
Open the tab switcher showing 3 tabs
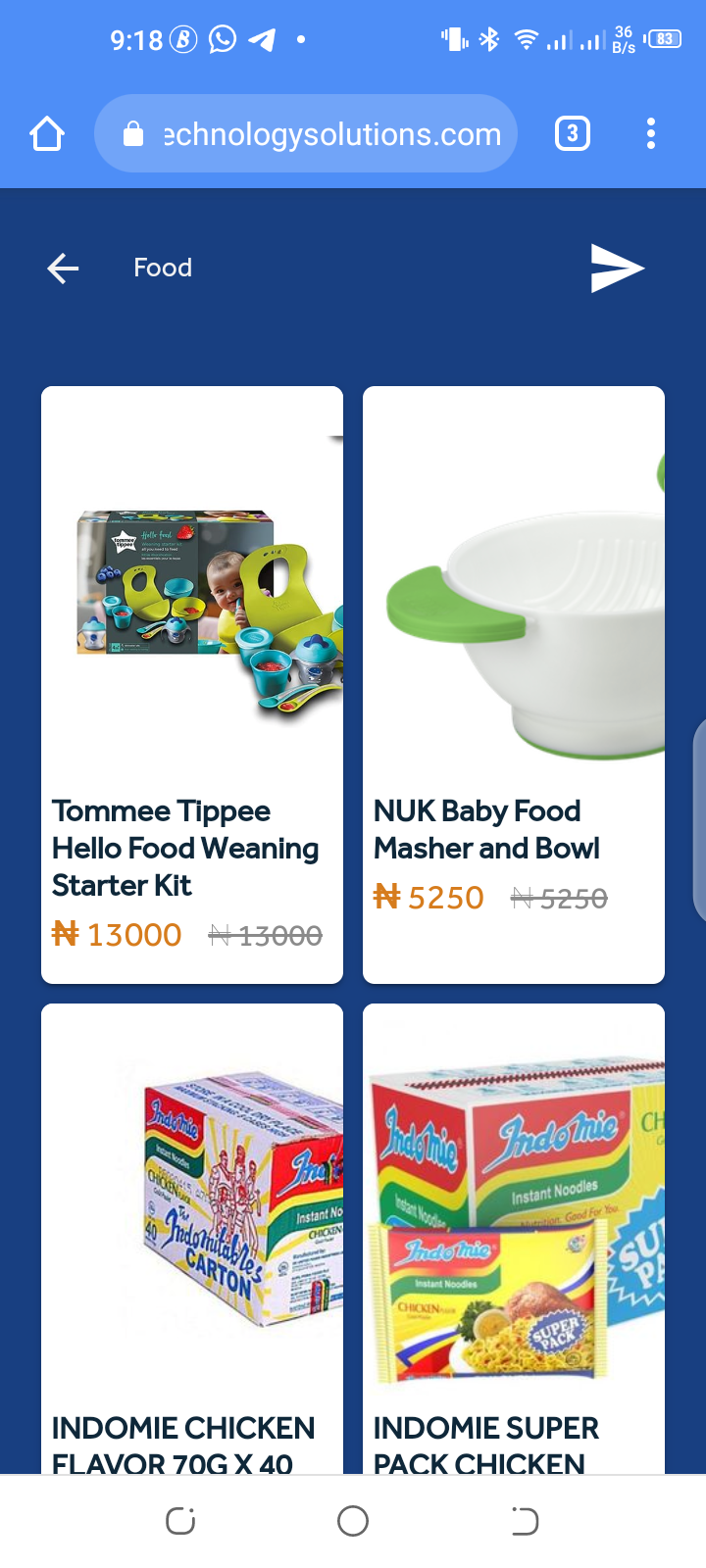573,133
